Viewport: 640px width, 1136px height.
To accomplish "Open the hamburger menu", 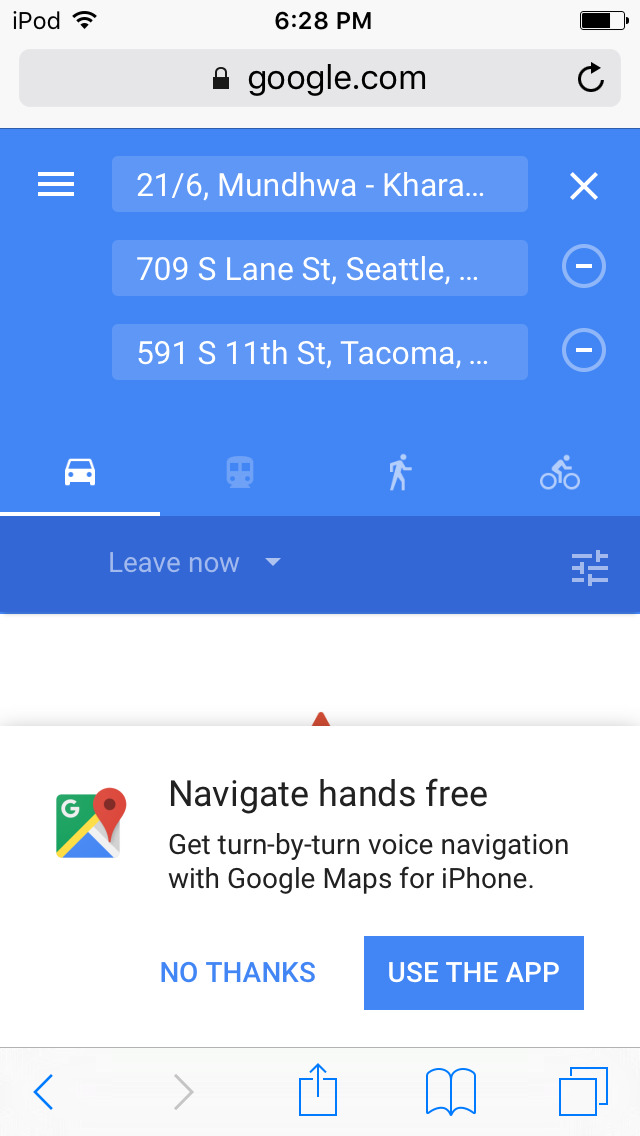I will [x=56, y=185].
